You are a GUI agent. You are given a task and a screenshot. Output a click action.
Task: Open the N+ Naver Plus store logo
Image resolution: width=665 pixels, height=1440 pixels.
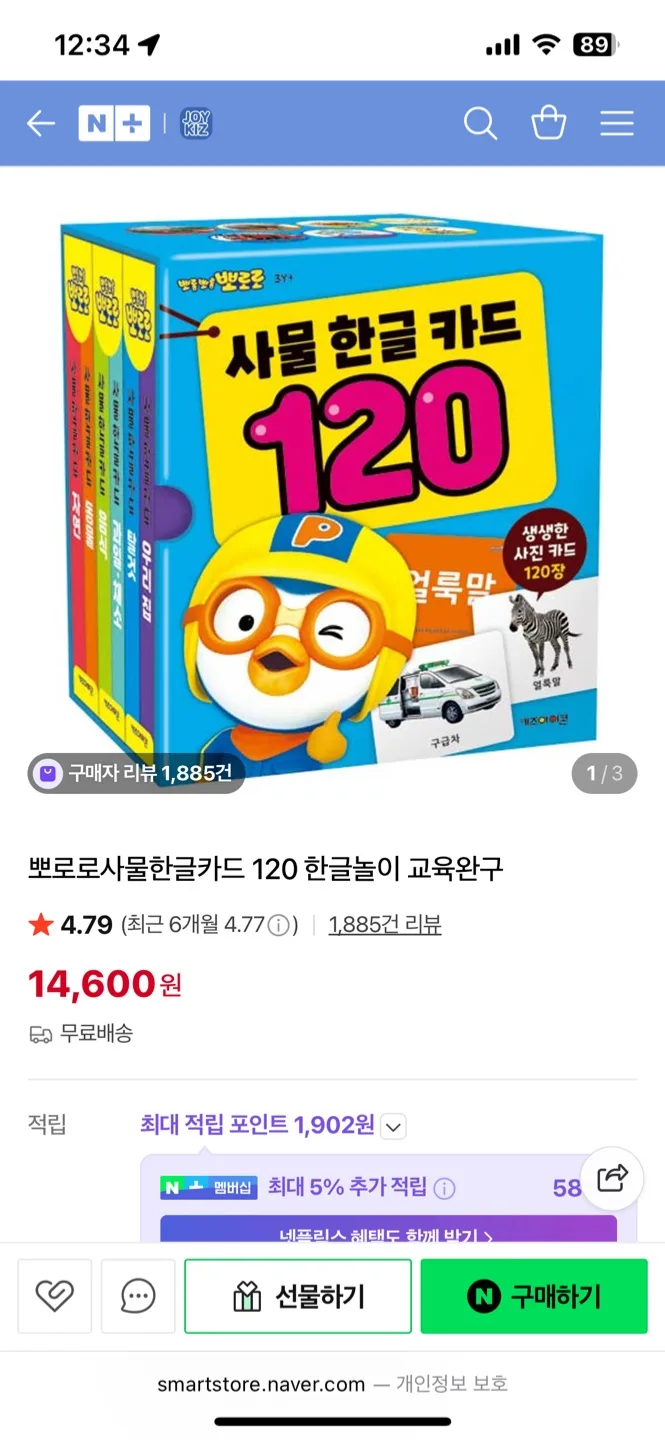[114, 123]
